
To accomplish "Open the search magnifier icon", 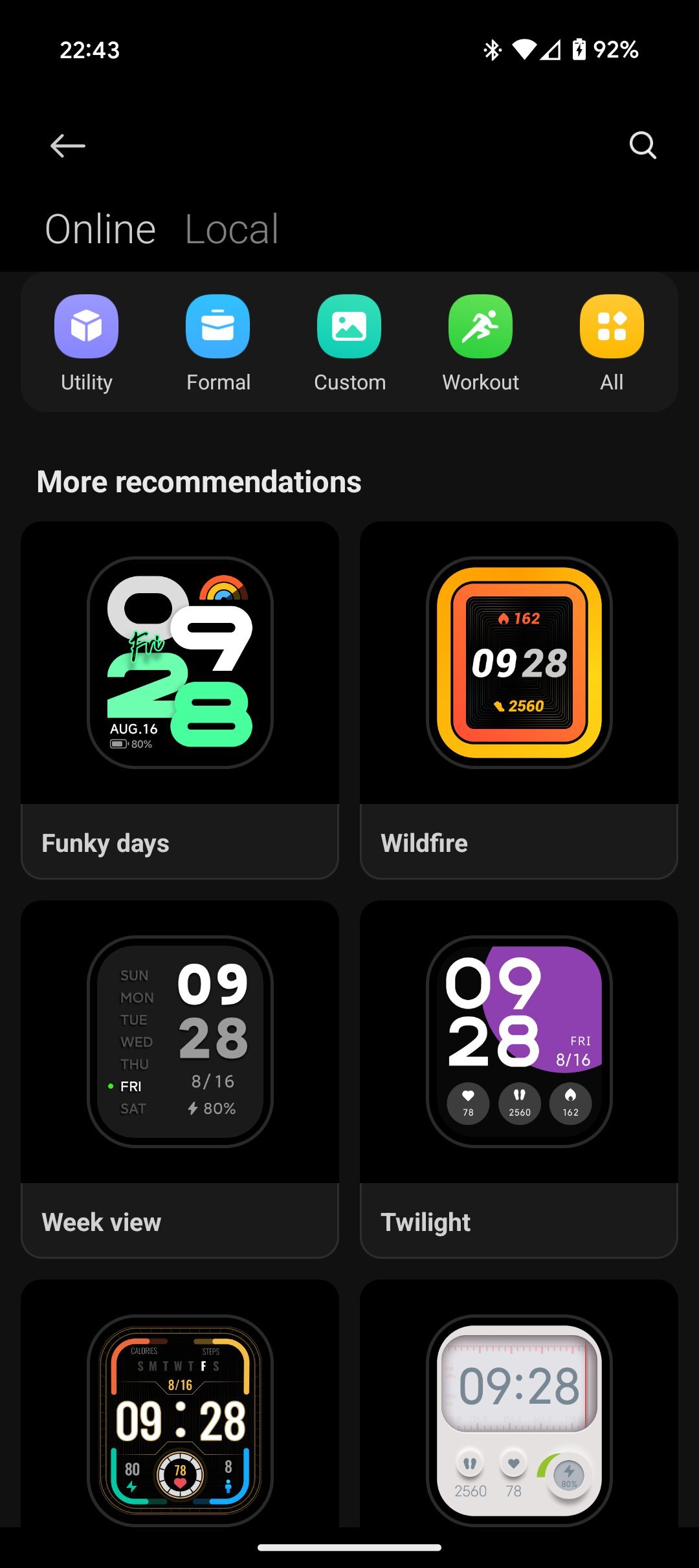I will pyautogui.click(x=643, y=145).
